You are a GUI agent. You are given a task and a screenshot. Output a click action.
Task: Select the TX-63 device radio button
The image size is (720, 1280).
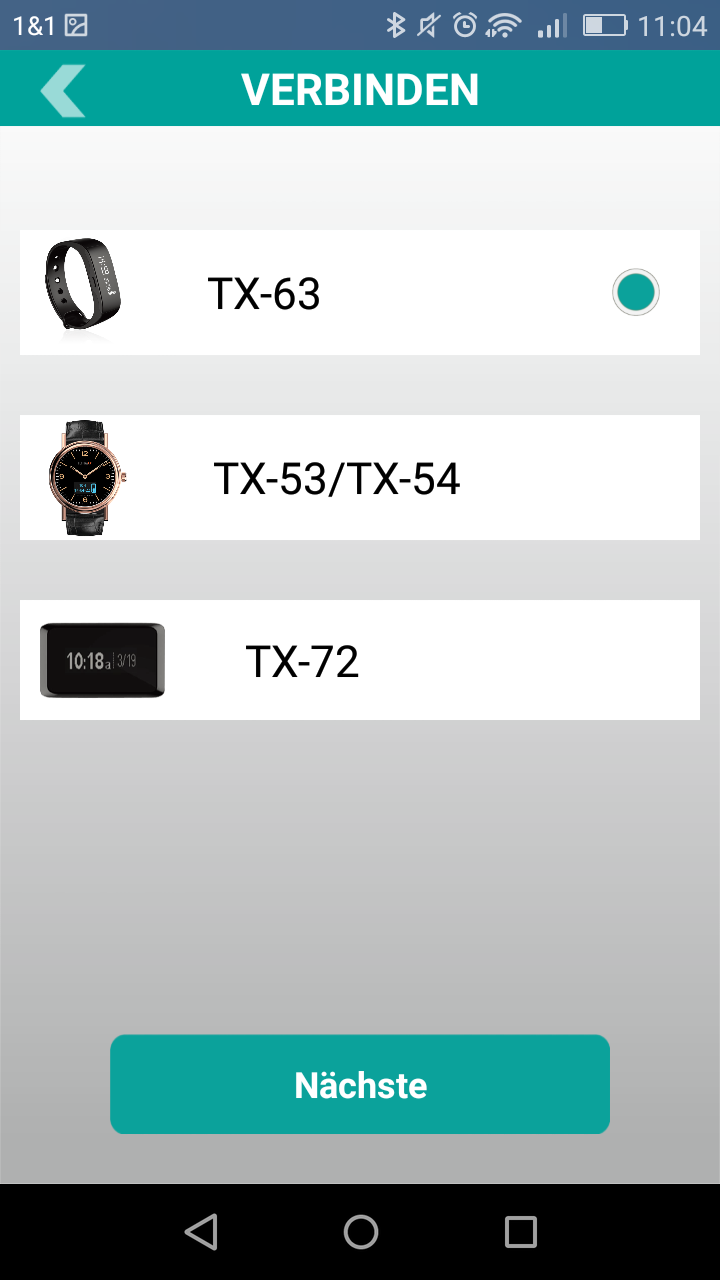pos(636,293)
